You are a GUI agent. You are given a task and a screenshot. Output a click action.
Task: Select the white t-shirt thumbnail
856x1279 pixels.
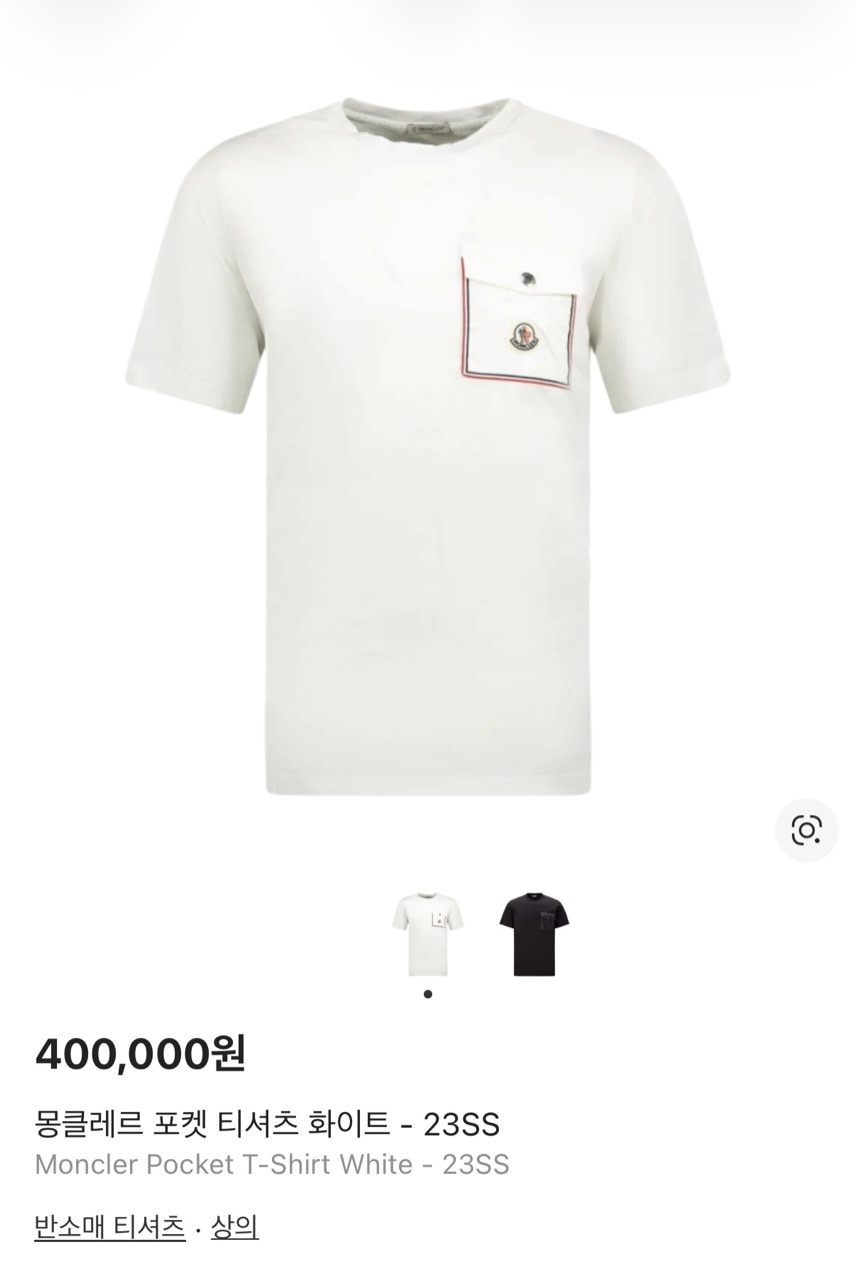click(427, 934)
